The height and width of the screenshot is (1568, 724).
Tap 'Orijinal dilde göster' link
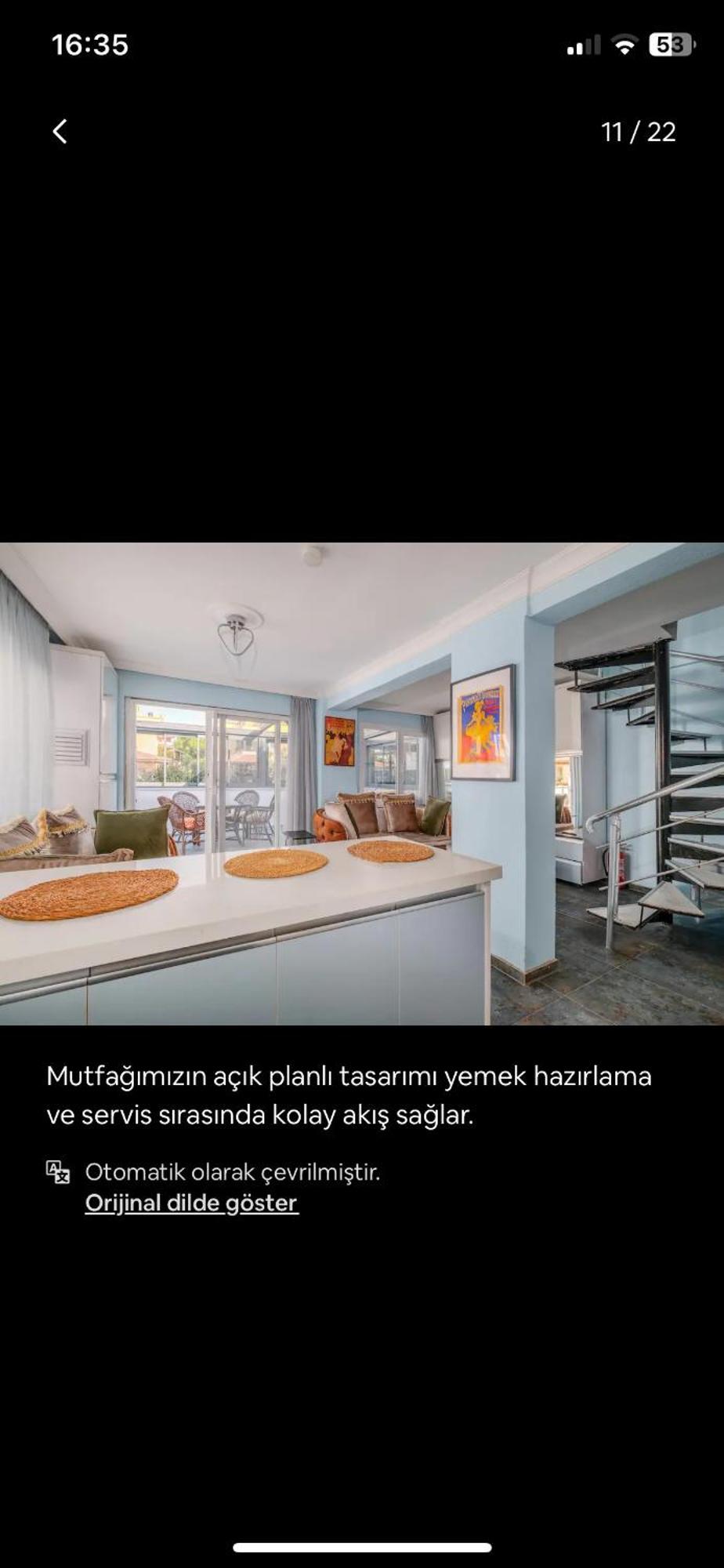coord(191,1203)
